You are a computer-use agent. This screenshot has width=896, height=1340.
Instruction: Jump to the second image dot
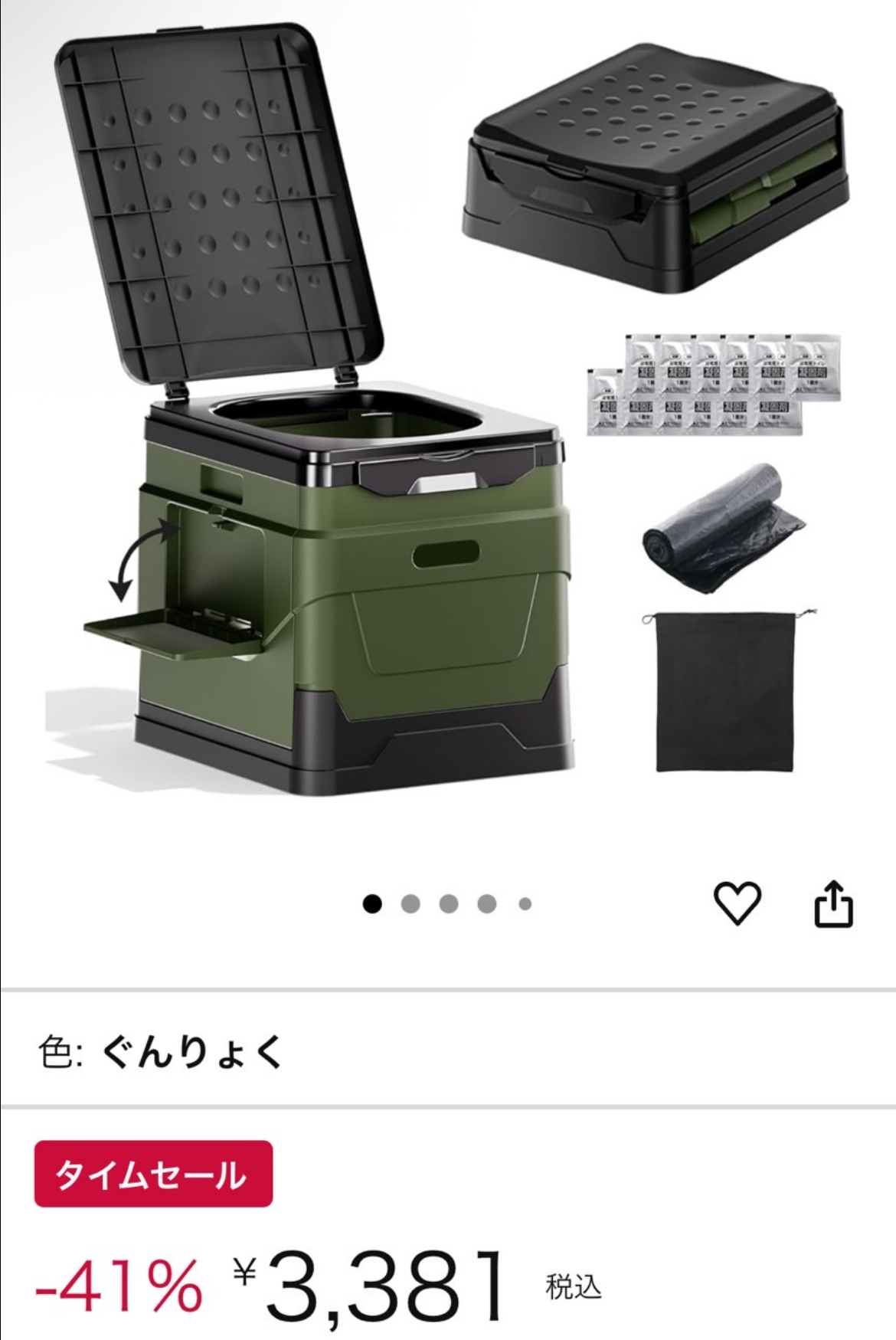coord(410,904)
